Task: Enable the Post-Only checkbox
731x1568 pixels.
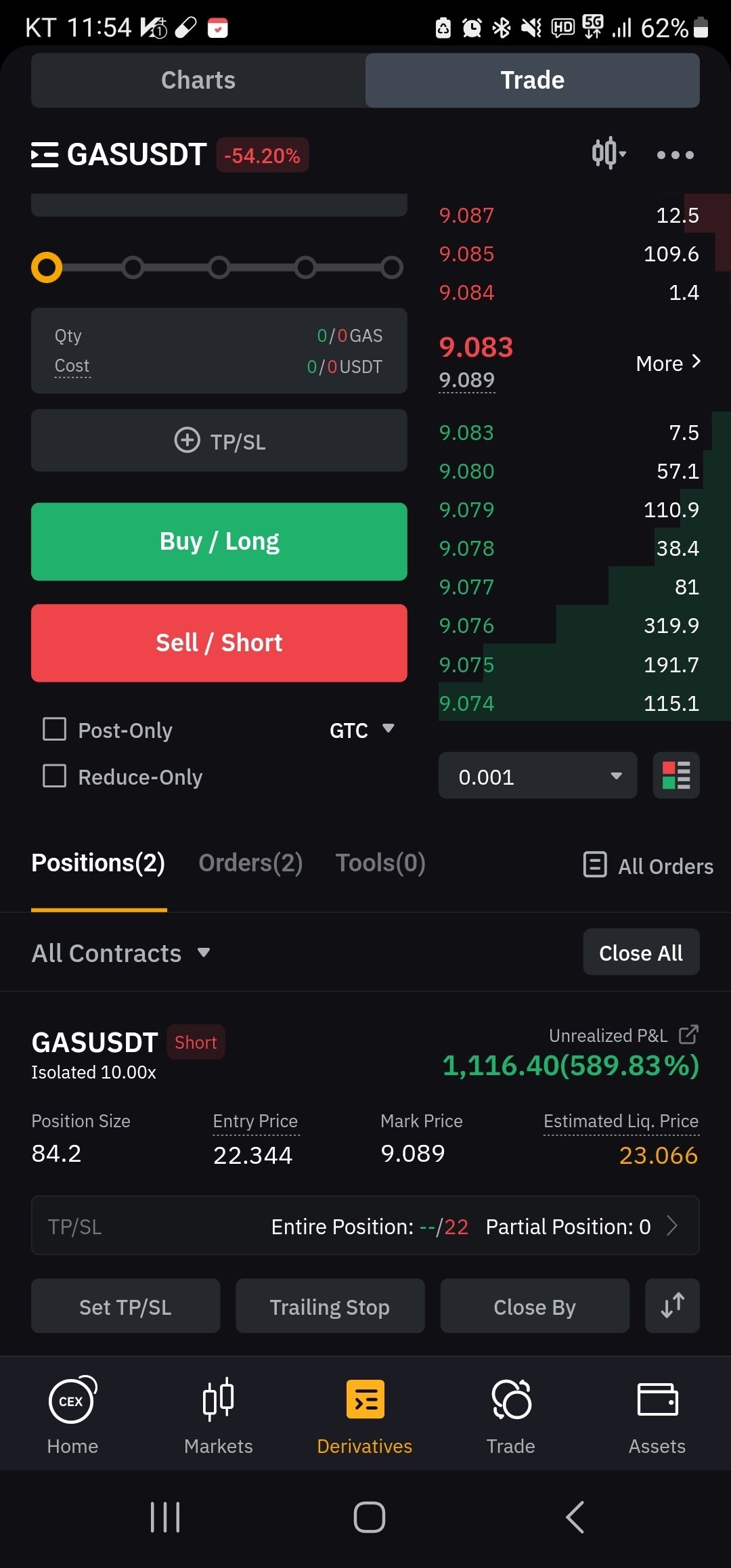Action: pos(55,730)
